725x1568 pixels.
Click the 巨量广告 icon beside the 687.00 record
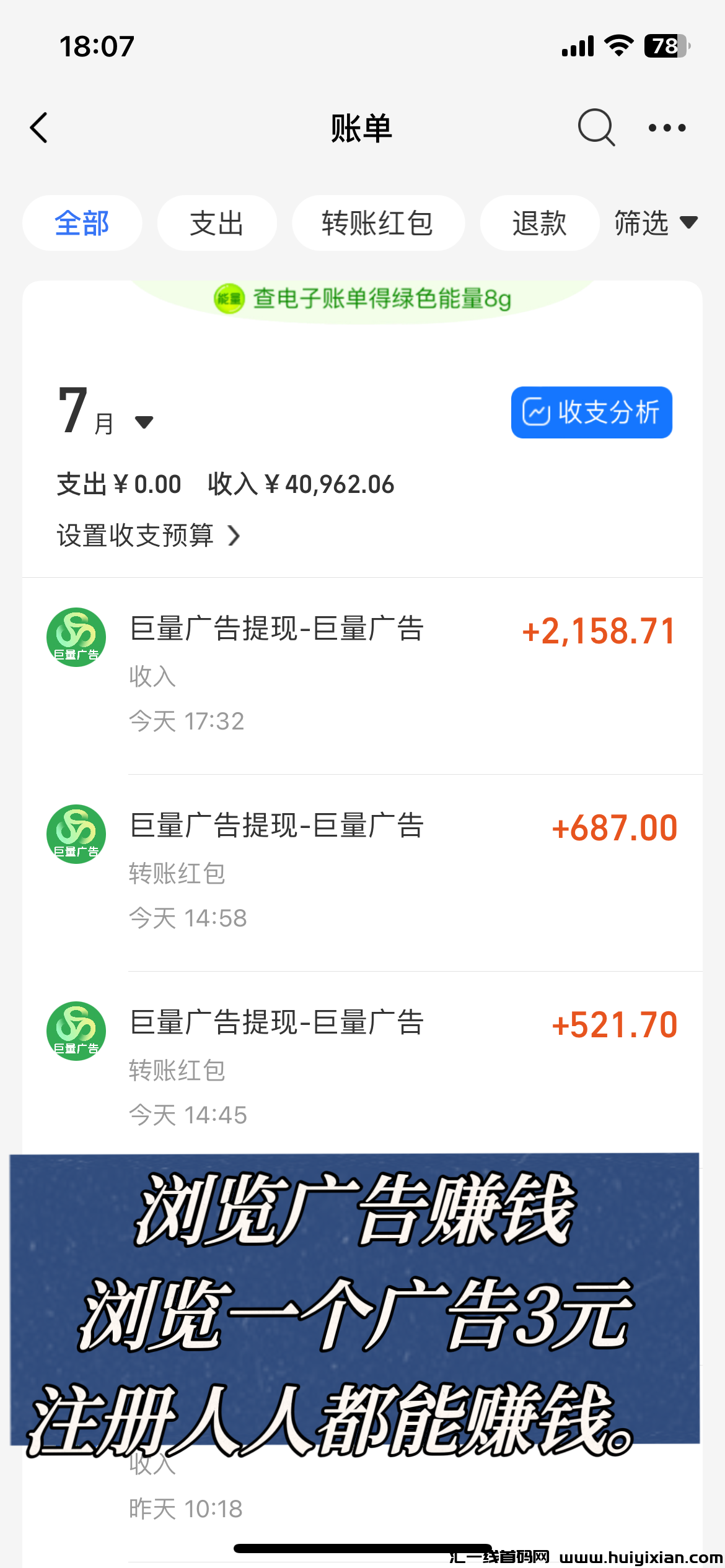pyautogui.click(x=76, y=834)
